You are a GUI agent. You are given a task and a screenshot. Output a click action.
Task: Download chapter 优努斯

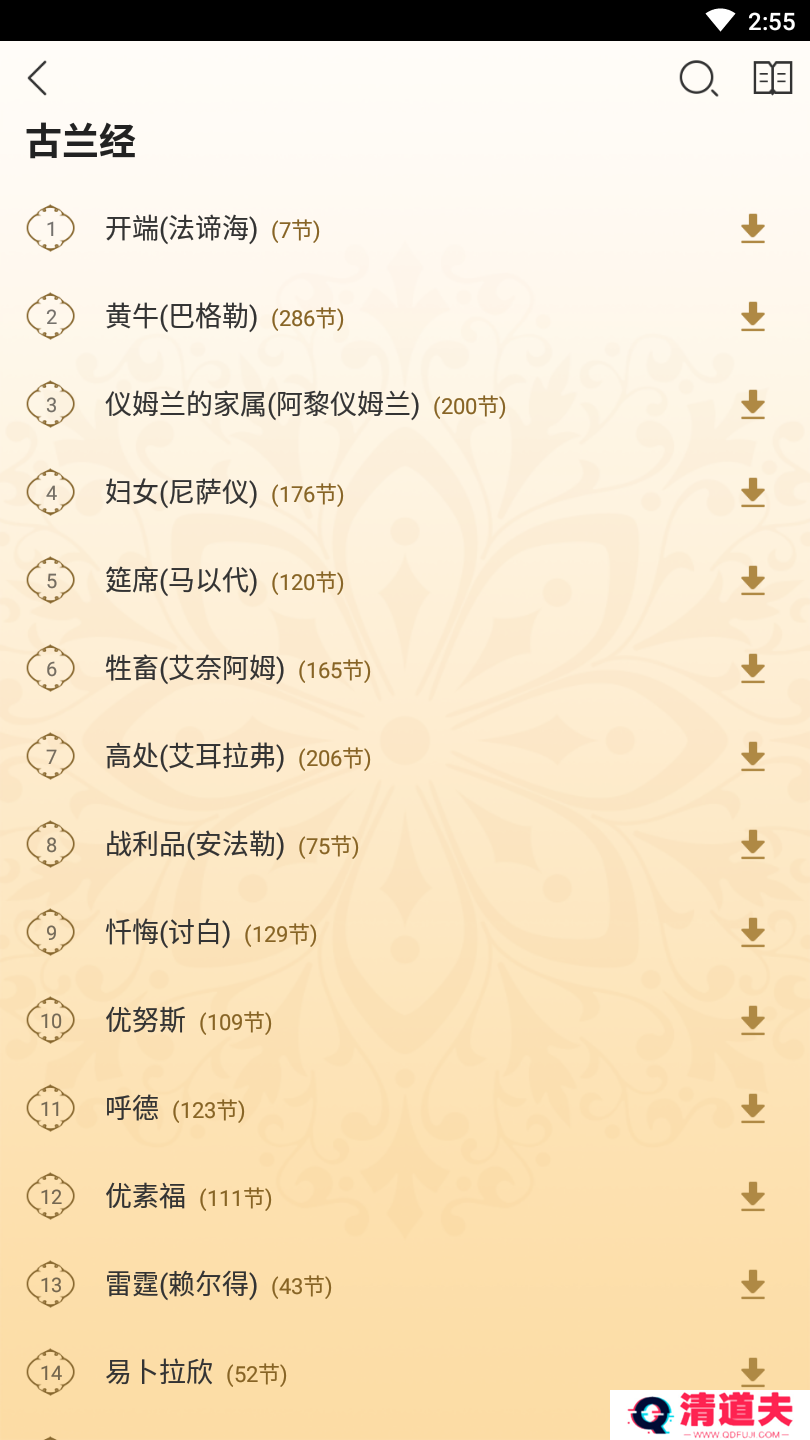752,1021
